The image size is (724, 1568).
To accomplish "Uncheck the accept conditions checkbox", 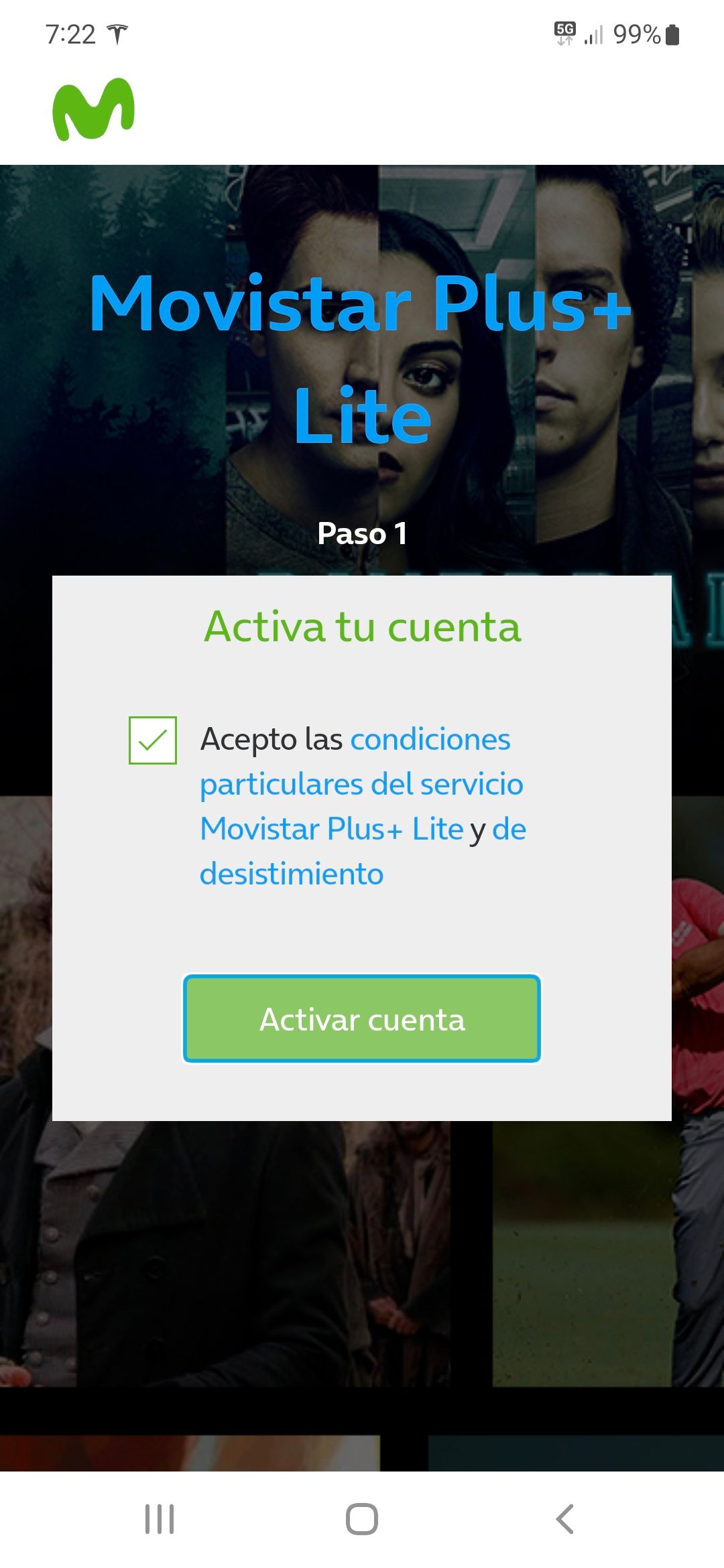I will coord(153,740).
